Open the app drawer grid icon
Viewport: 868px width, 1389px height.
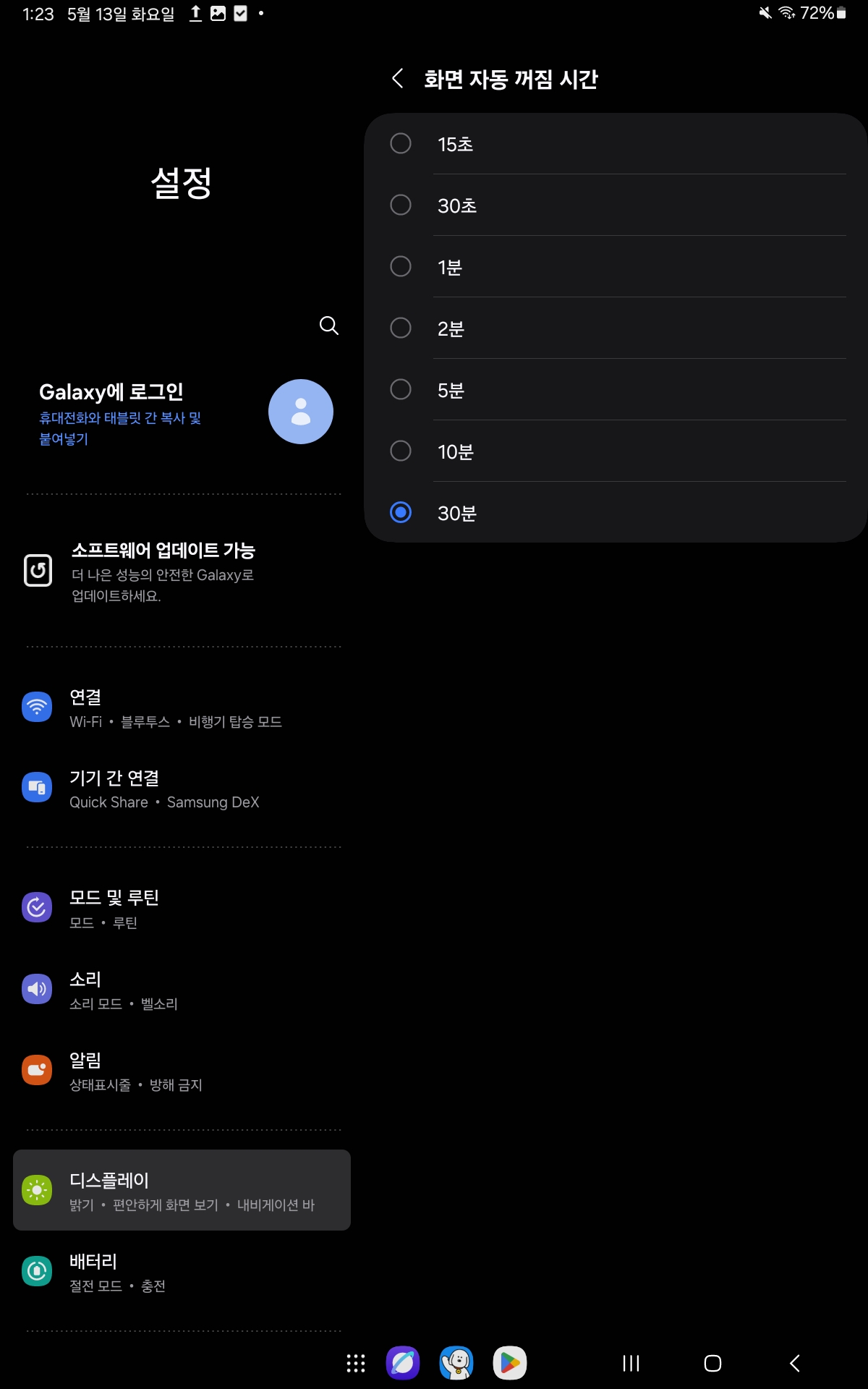(356, 1364)
